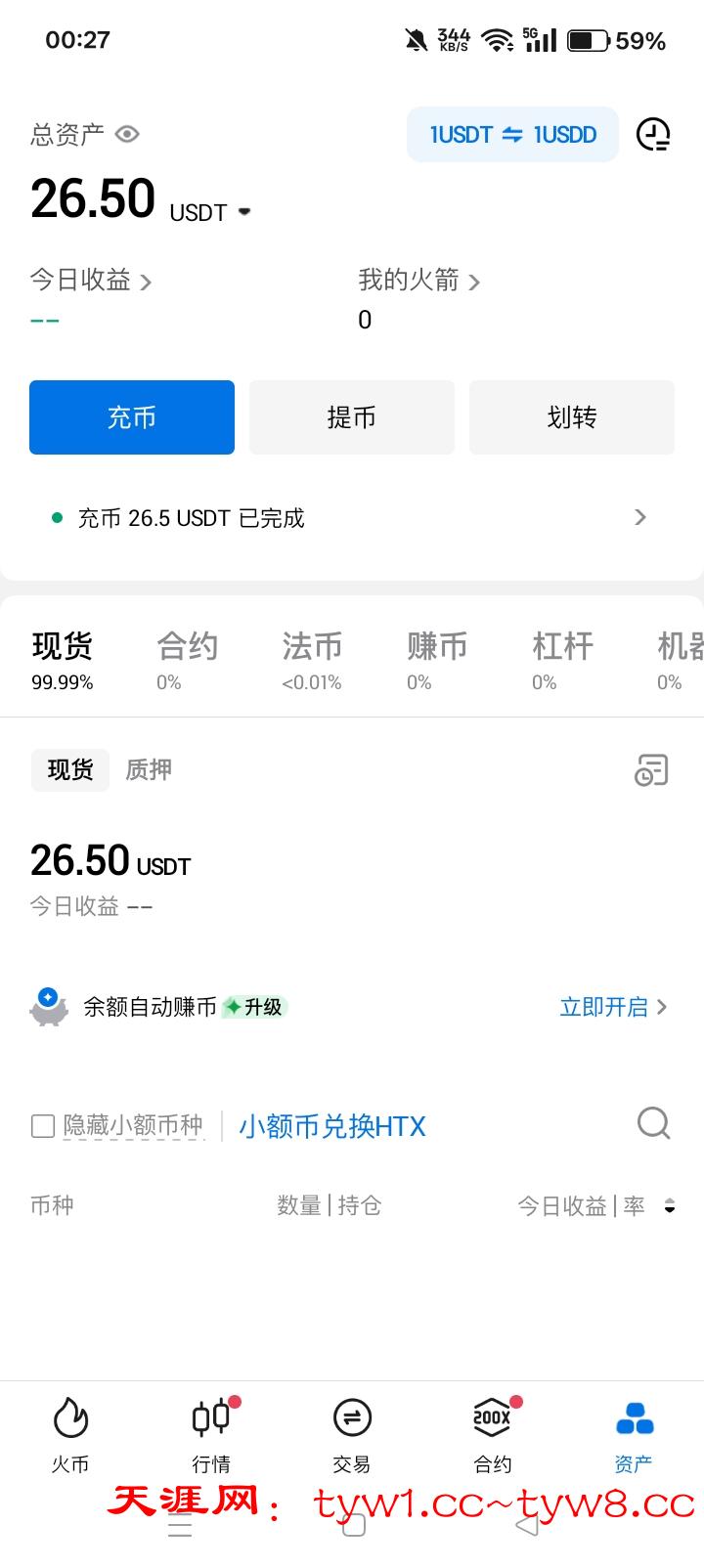Open 小额币兑换HTX link
704x1568 pixels.
click(332, 1126)
